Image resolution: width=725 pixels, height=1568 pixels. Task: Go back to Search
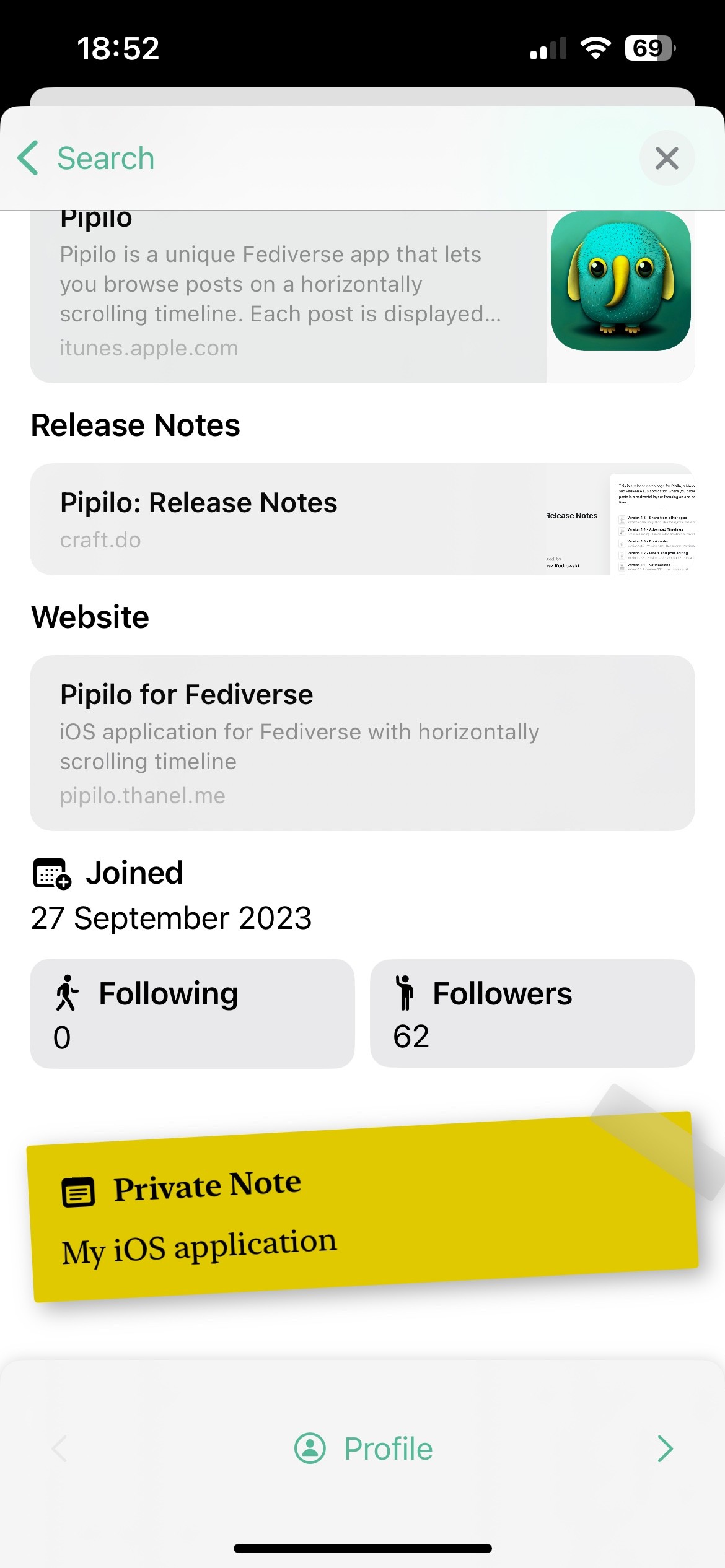point(87,158)
